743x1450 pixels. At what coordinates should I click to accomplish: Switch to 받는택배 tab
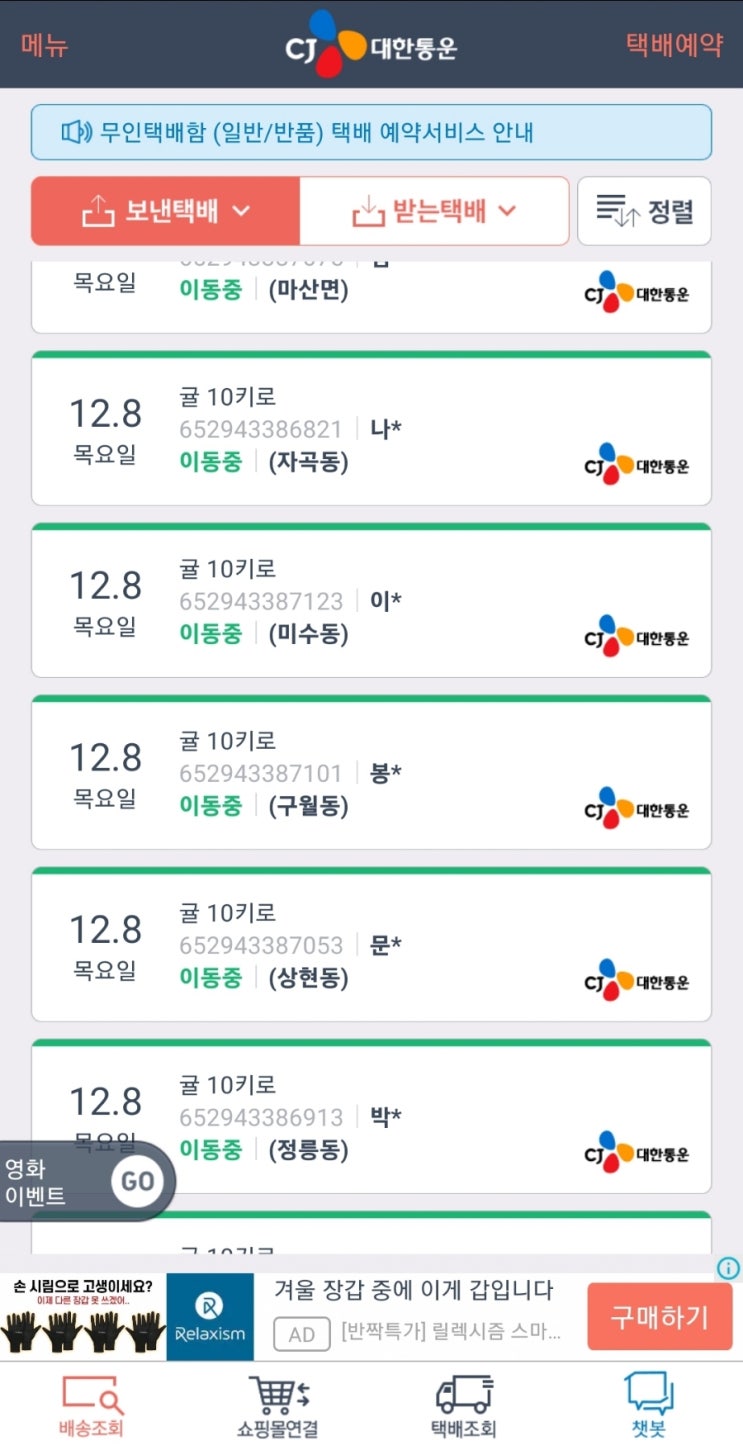tap(434, 211)
